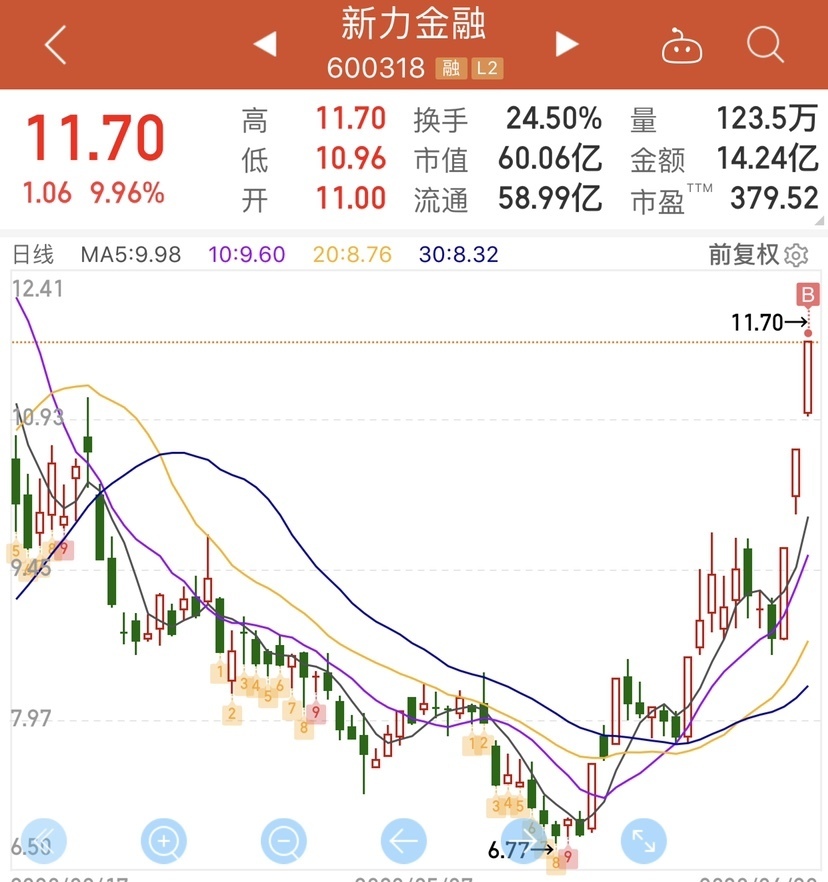Tap the B buy marker on chart

point(808,294)
